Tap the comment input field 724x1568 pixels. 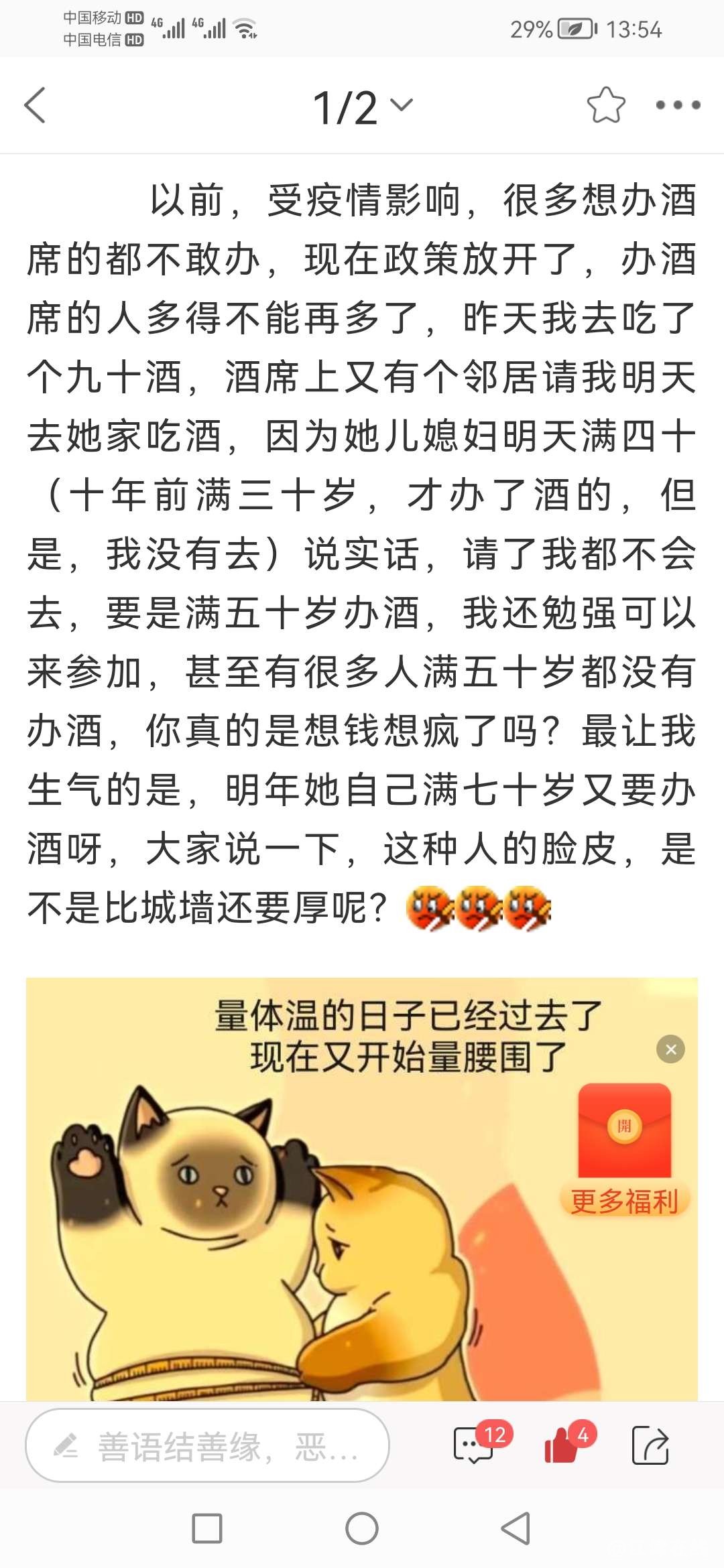click(208, 1446)
